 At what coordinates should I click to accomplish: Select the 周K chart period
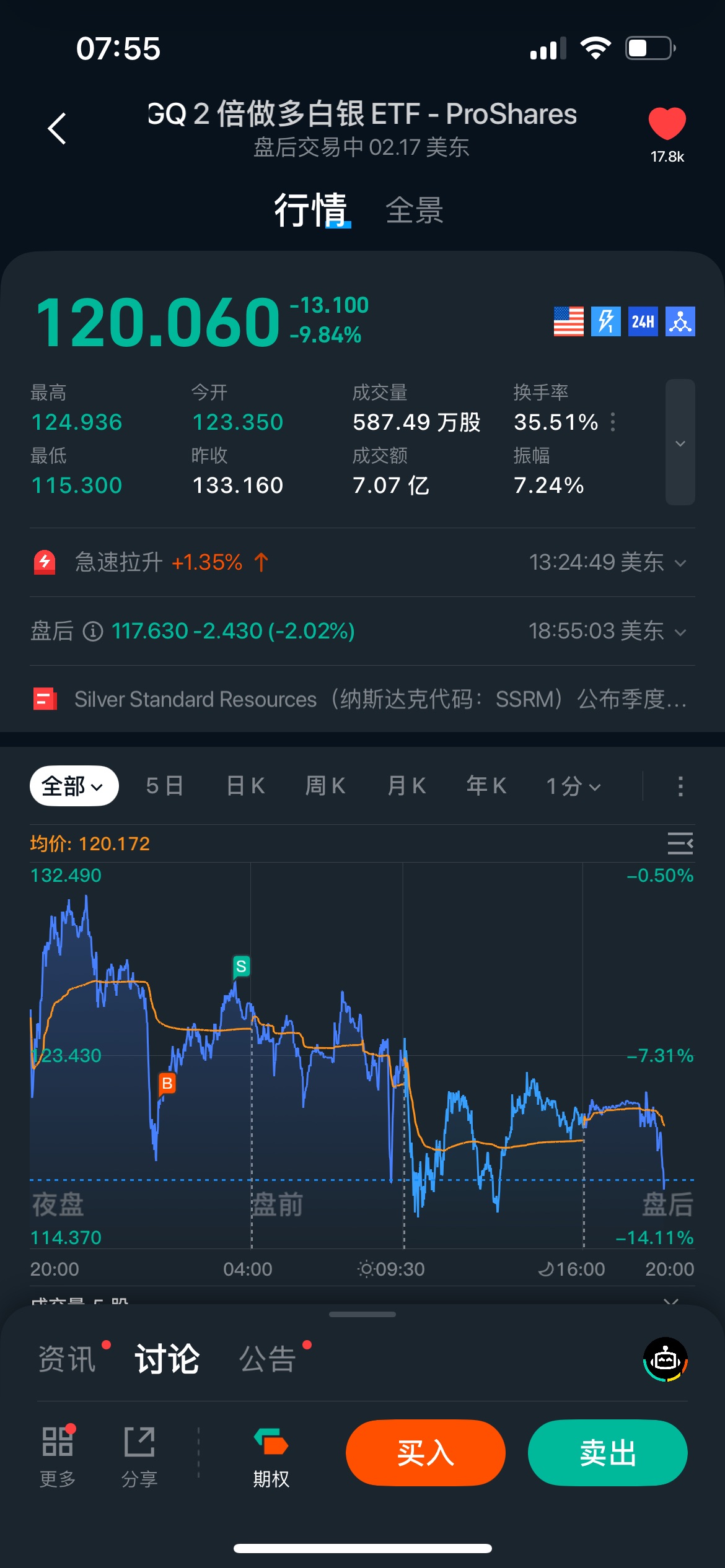[325, 786]
